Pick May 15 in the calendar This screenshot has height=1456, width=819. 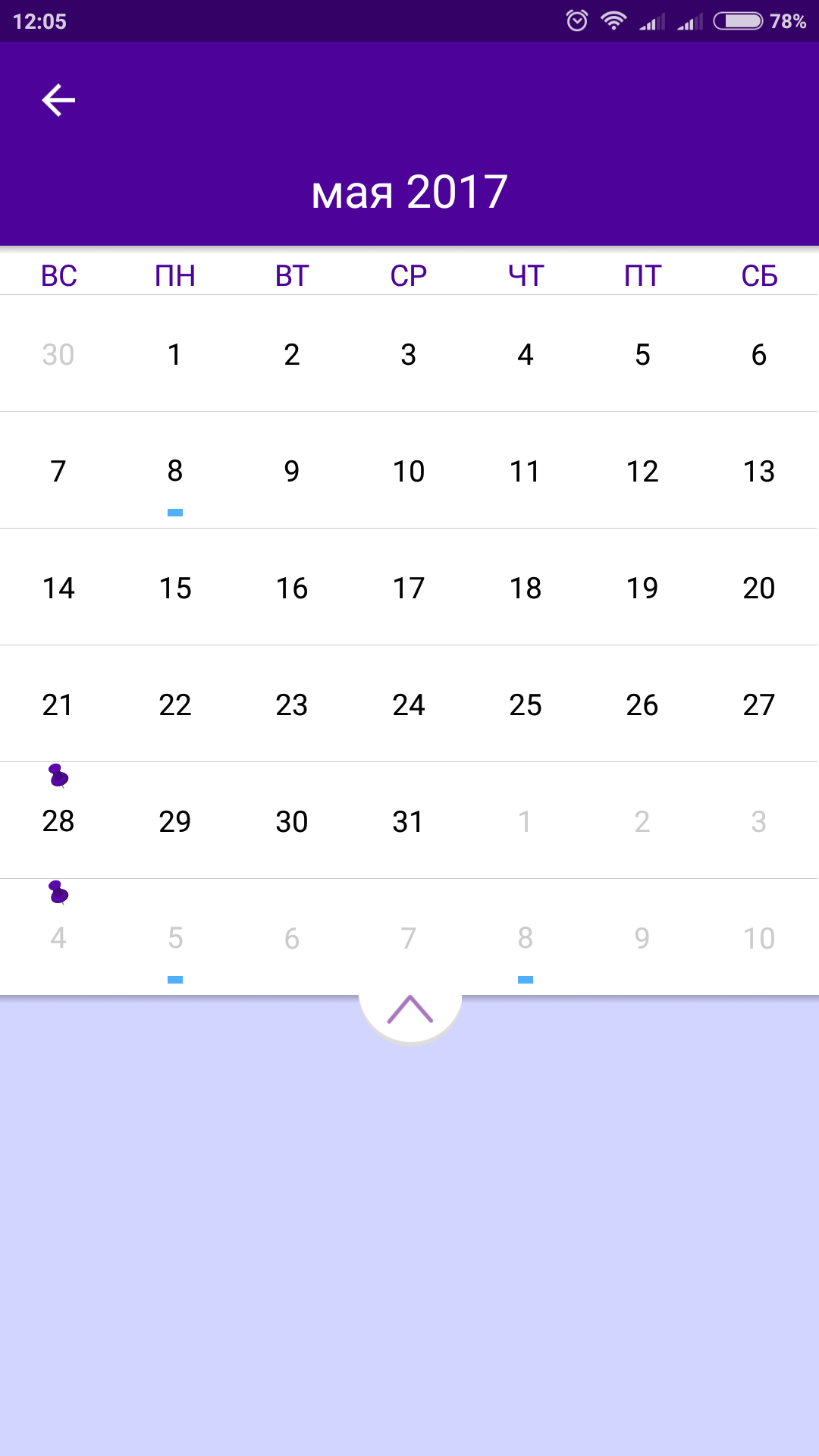click(x=175, y=588)
